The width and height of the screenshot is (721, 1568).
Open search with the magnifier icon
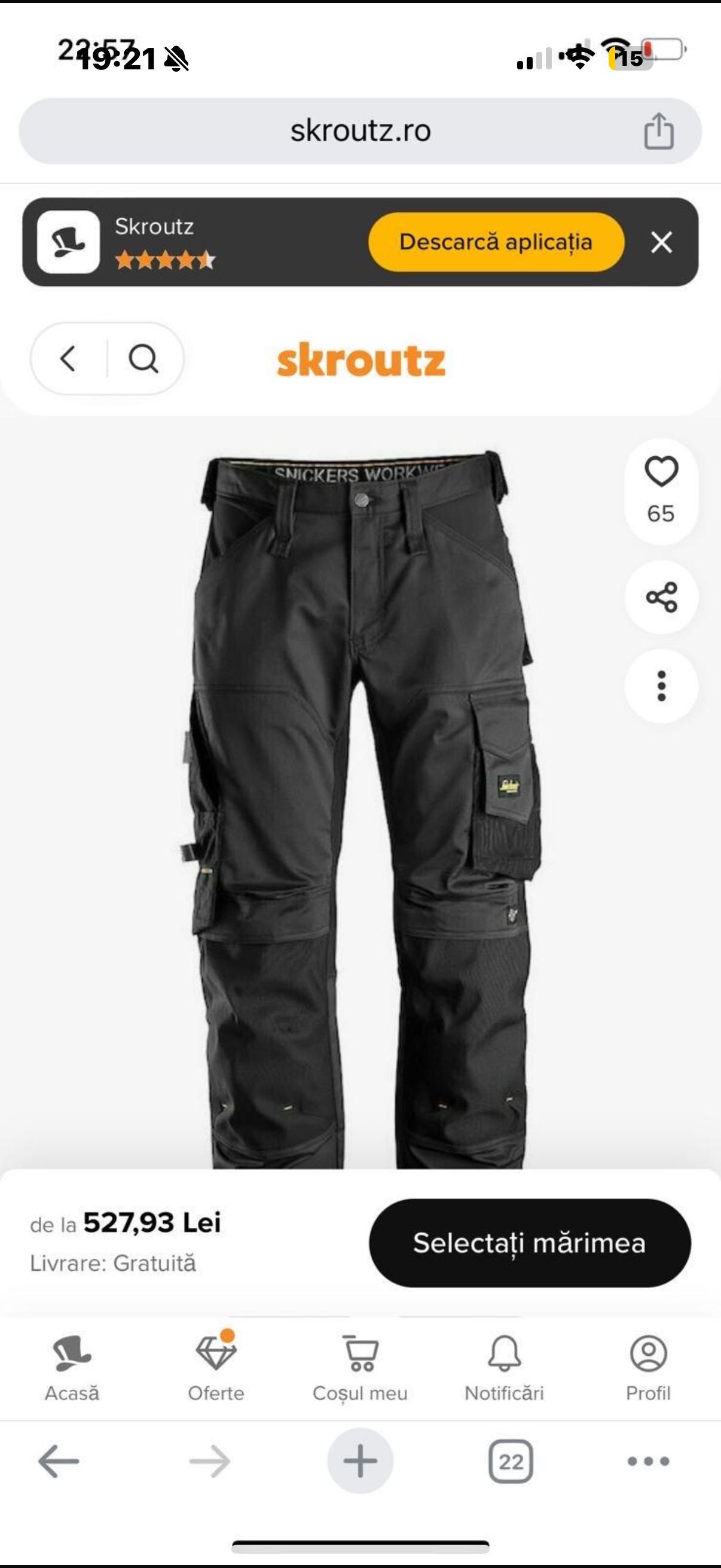click(x=143, y=359)
